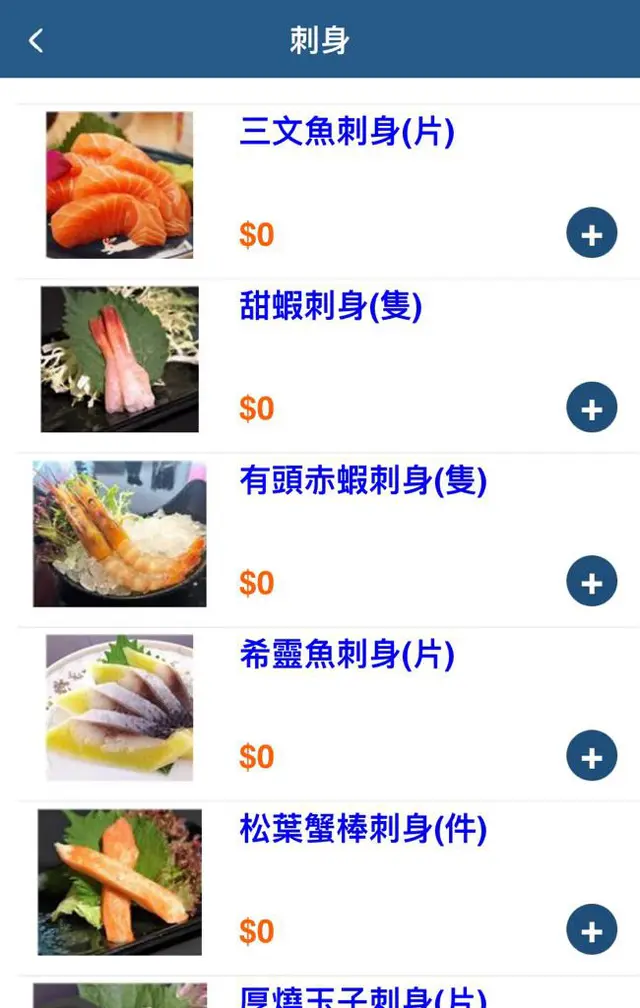Add 松葉蟹棒刺身(件) to the order
This screenshot has width=640, height=1008.
[x=591, y=930]
